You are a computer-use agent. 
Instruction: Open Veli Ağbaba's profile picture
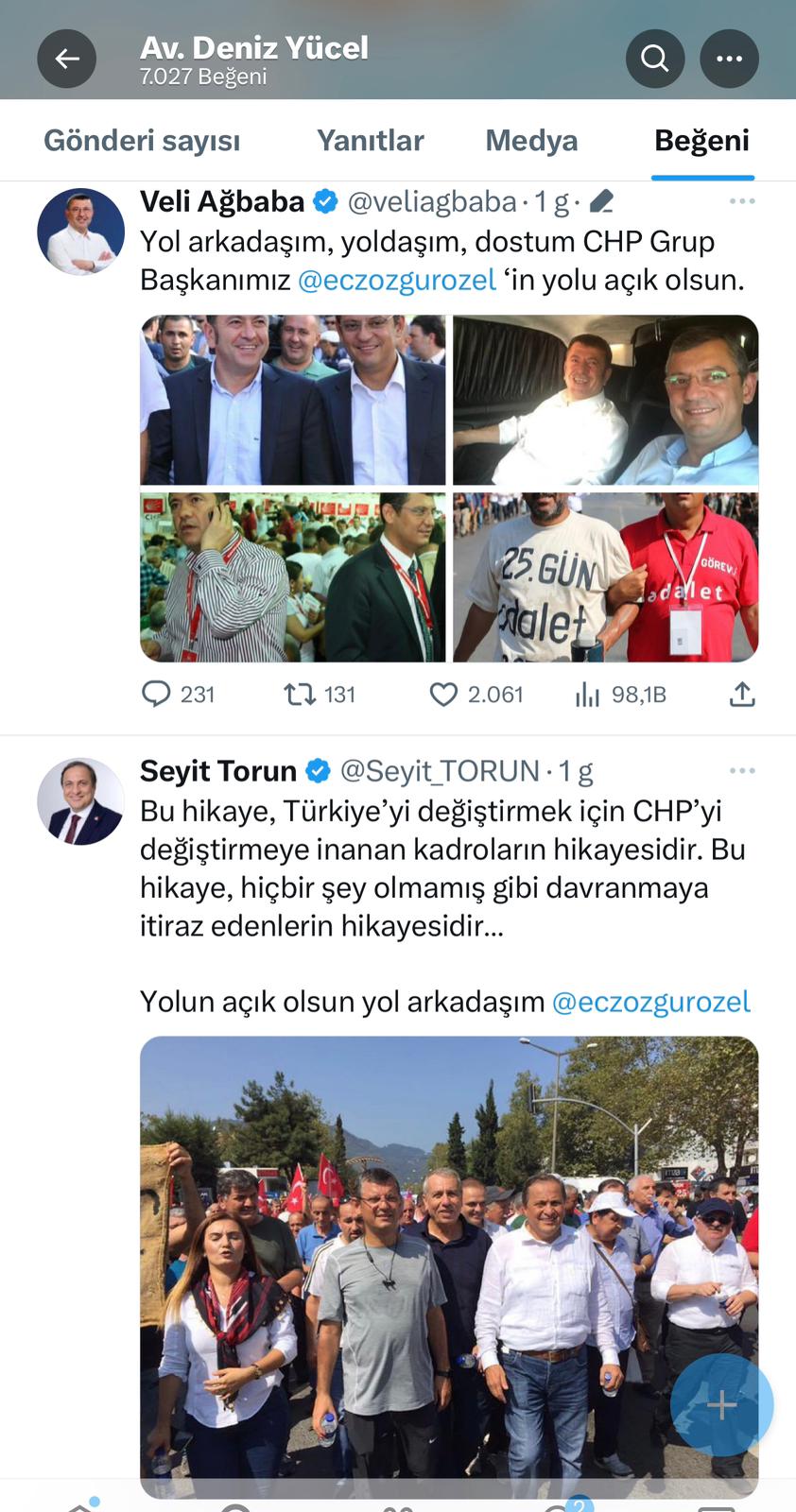coord(80,232)
